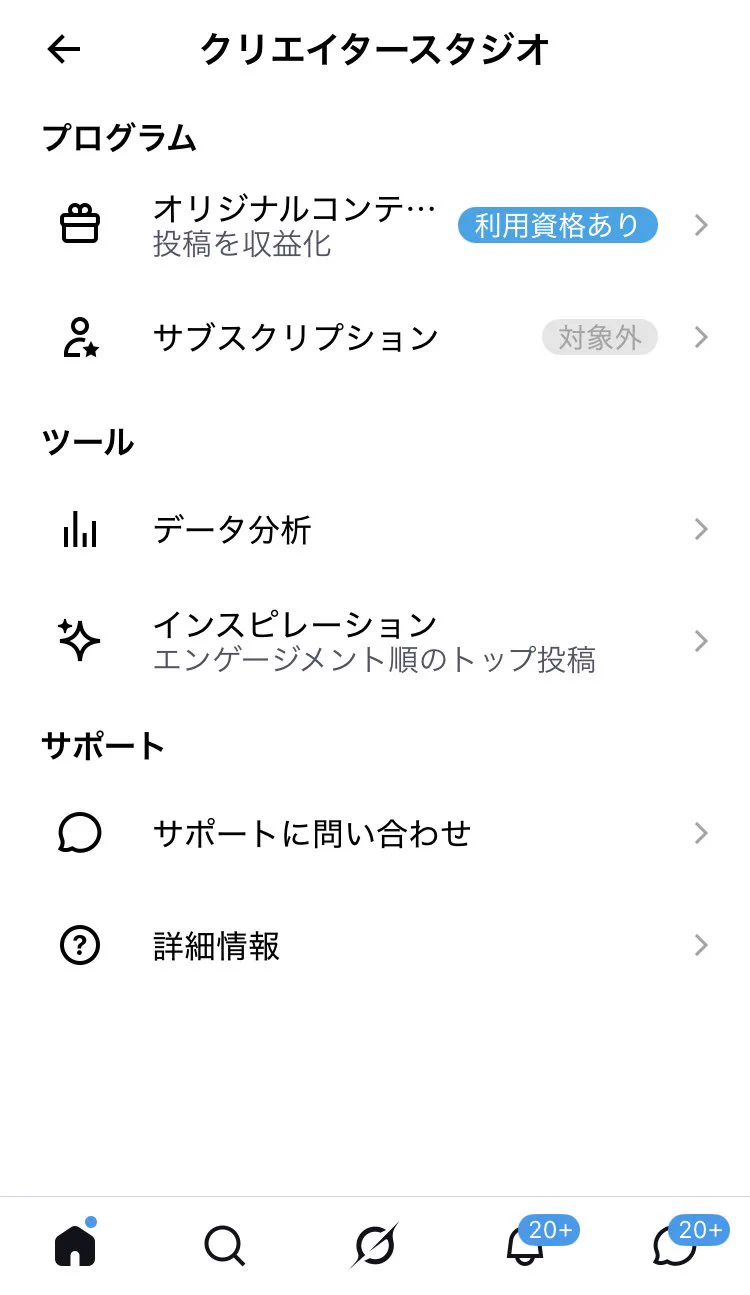Screen dimensions: 750x1295
Task: Switch to the Search tab
Action: (225, 1246)
